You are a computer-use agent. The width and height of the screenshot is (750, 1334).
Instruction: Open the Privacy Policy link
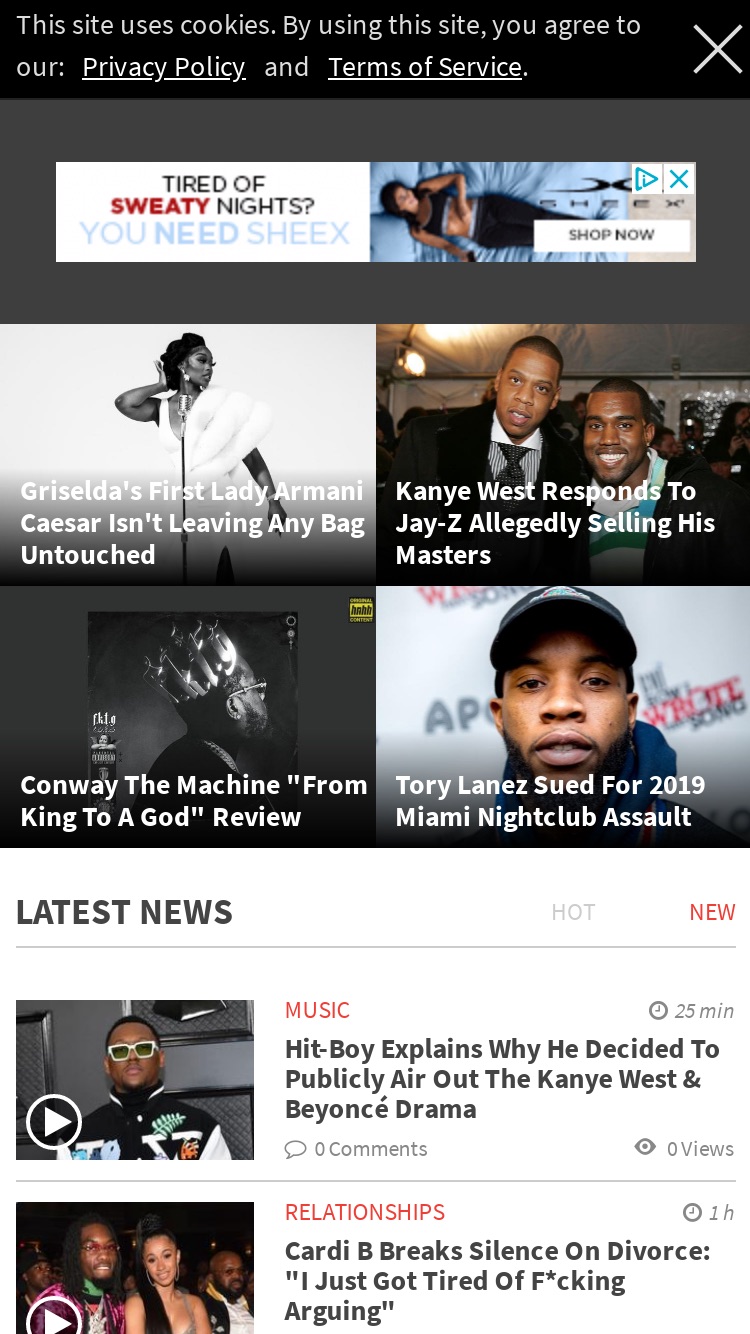pyautogui.click(x=164, y=67)
